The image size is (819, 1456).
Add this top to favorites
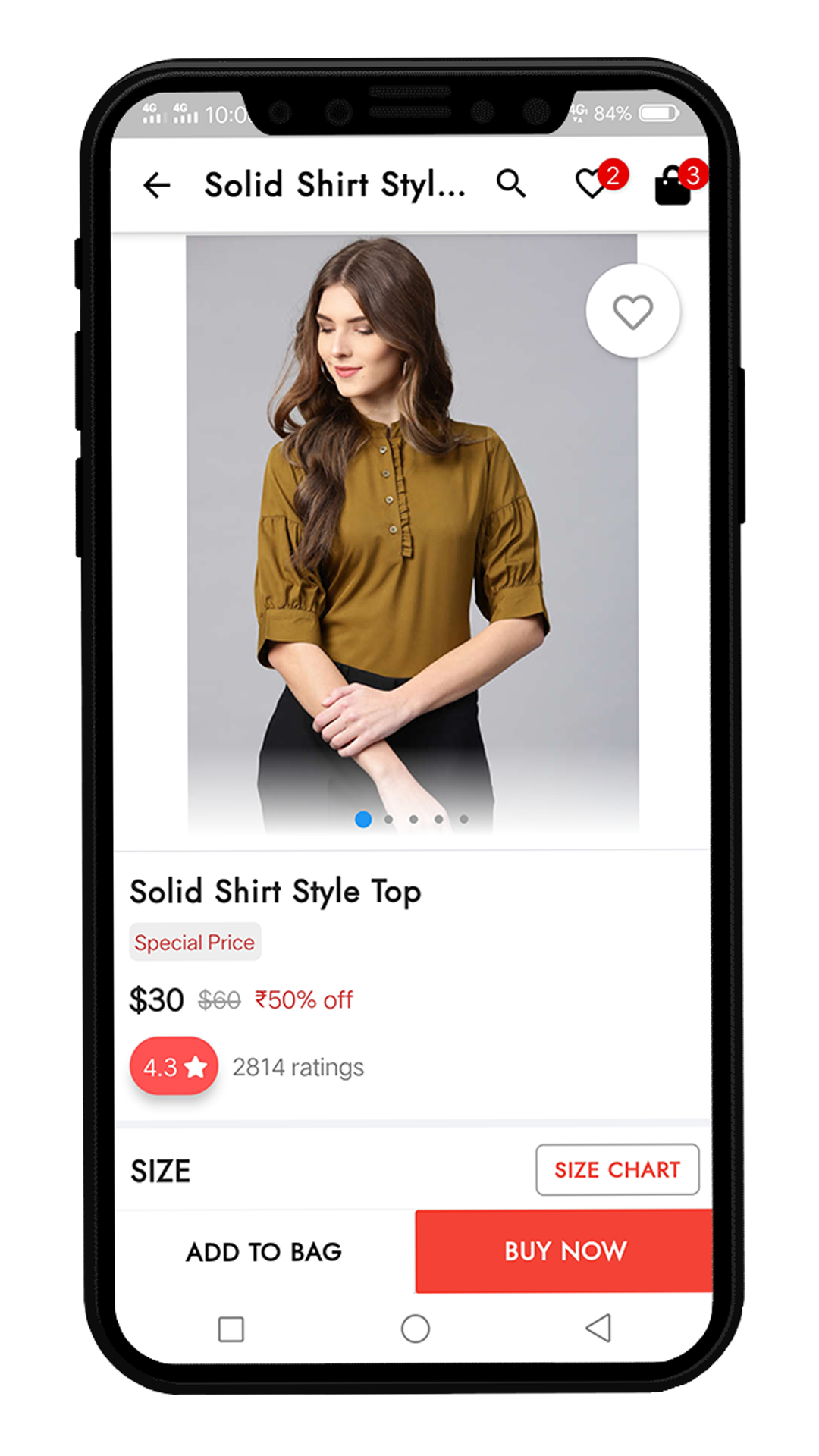pos(632,312)
